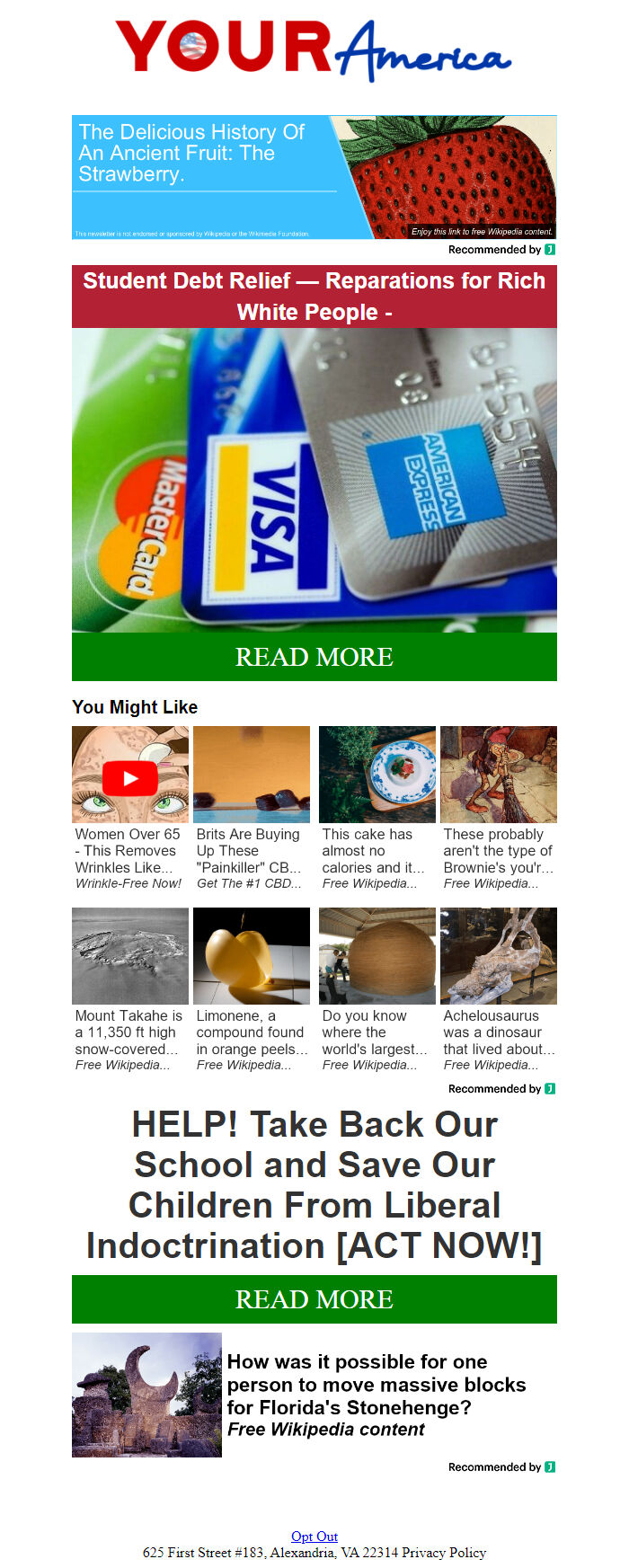Tap Read More under the Liberal Indoctrination headline
Image resolution: width=629 pixels, height=1568 pixels.
(x=314, y=1299)
